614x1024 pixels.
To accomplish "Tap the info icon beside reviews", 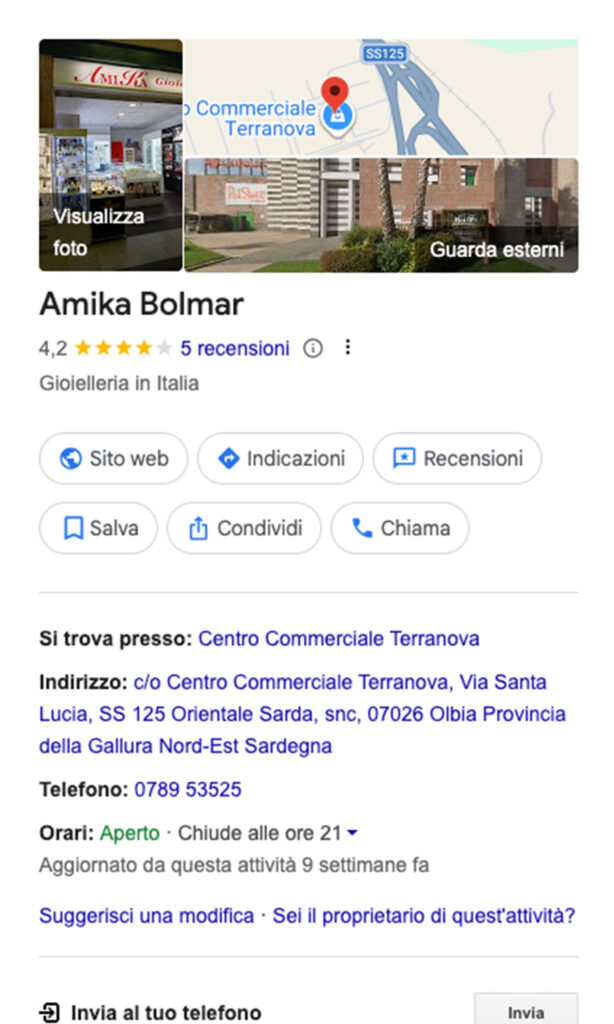I will [313, 348].
